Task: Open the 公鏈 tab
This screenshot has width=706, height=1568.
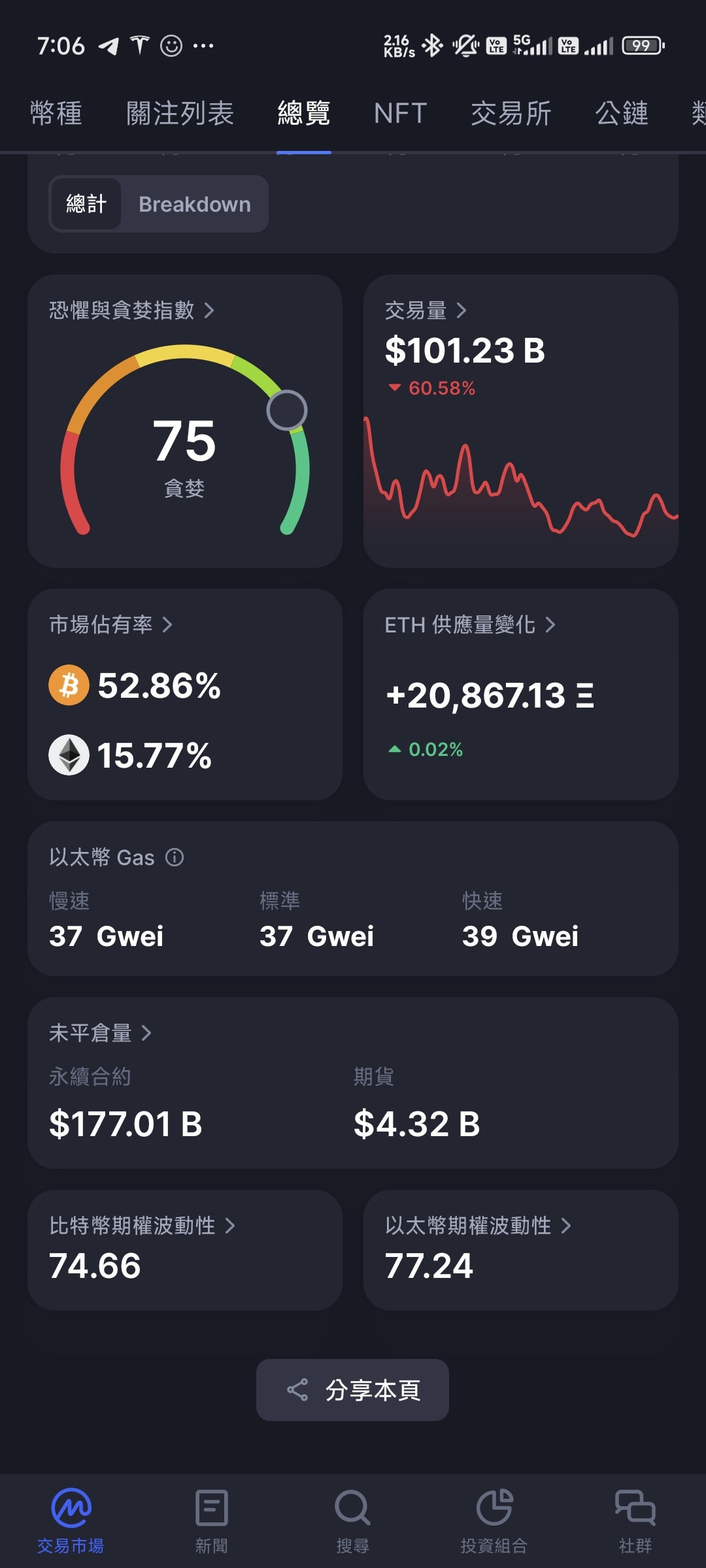Action: [x=622, y=114]
